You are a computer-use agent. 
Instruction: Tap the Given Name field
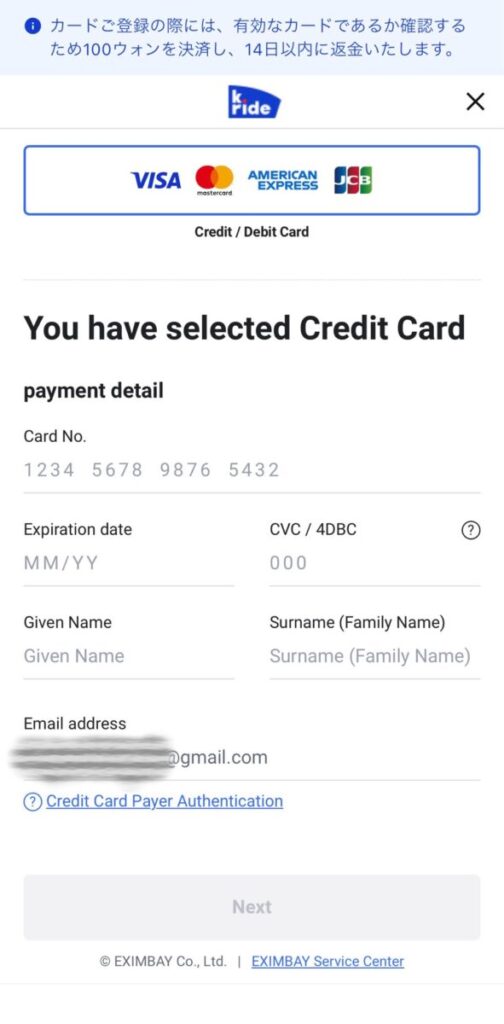pyautogui.click(x=129, y=656)
